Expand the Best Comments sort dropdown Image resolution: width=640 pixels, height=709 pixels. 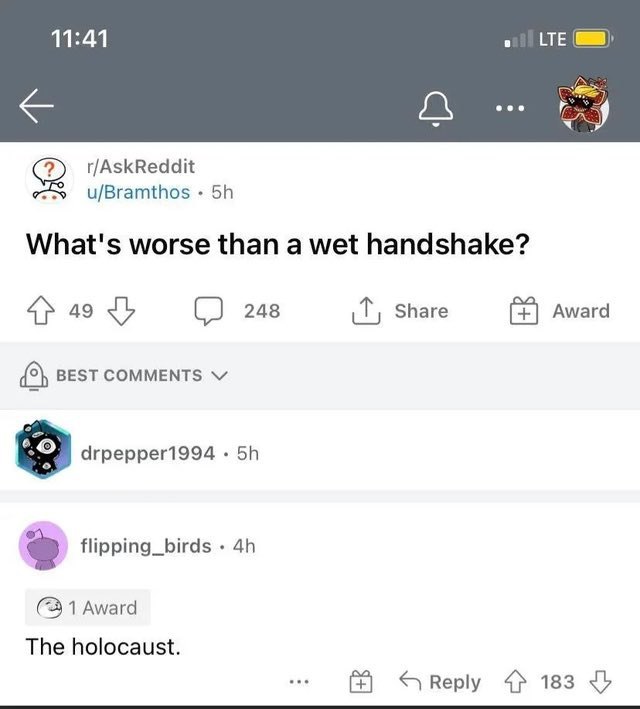point(125,375)
